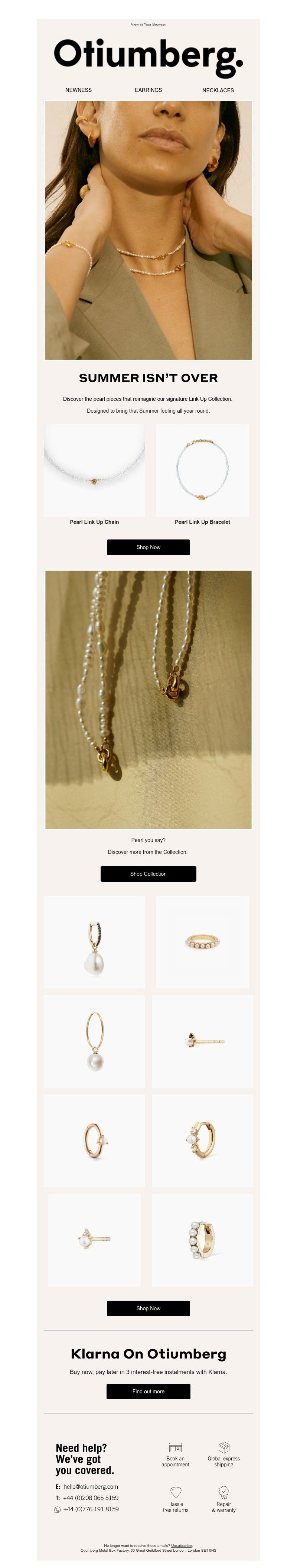This screenshot has height=1568, width=297.
Task: Open the NECKLACES category
Action: click(218, 90)
